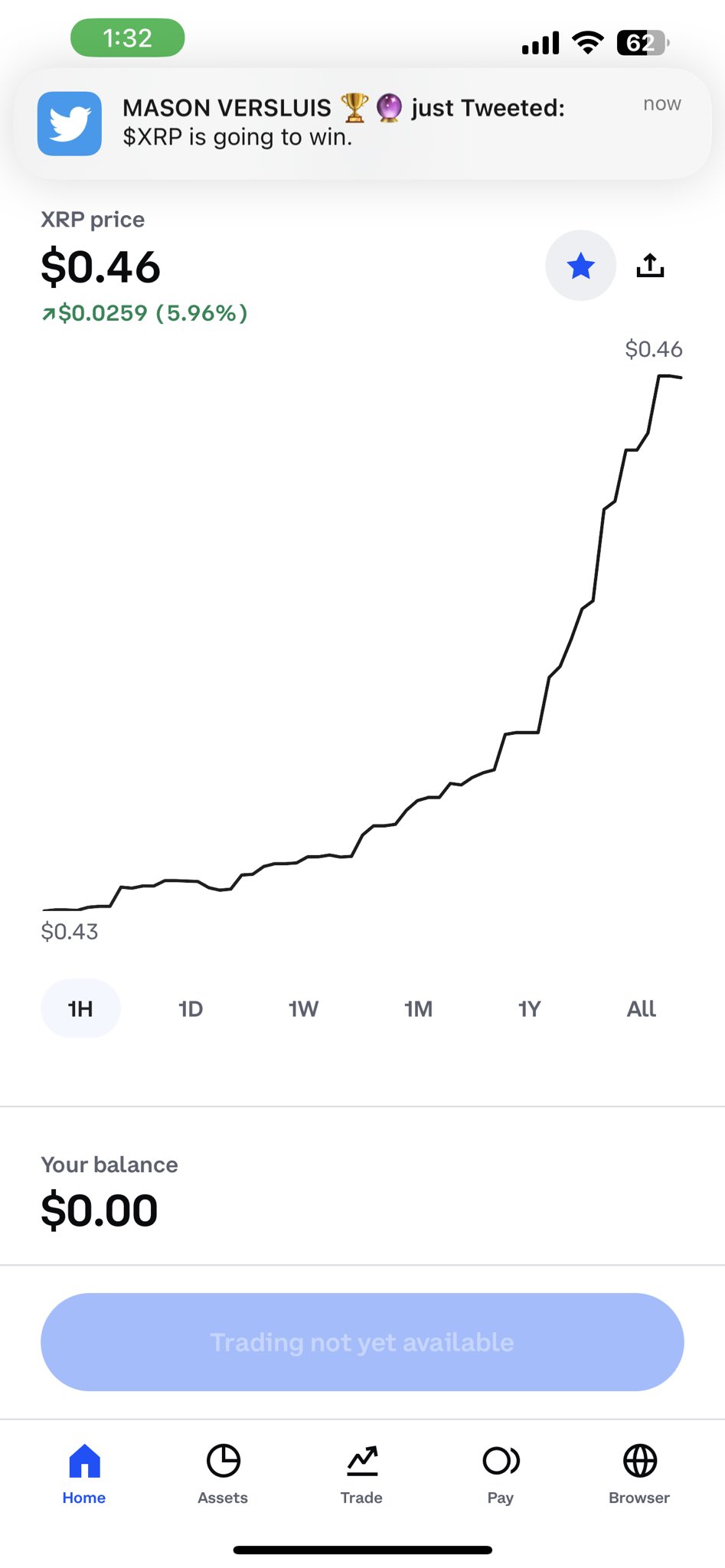This screenshot has width=725, height=1568.
Task: Share the XRP price page
Action: click(x=650, y=266)
